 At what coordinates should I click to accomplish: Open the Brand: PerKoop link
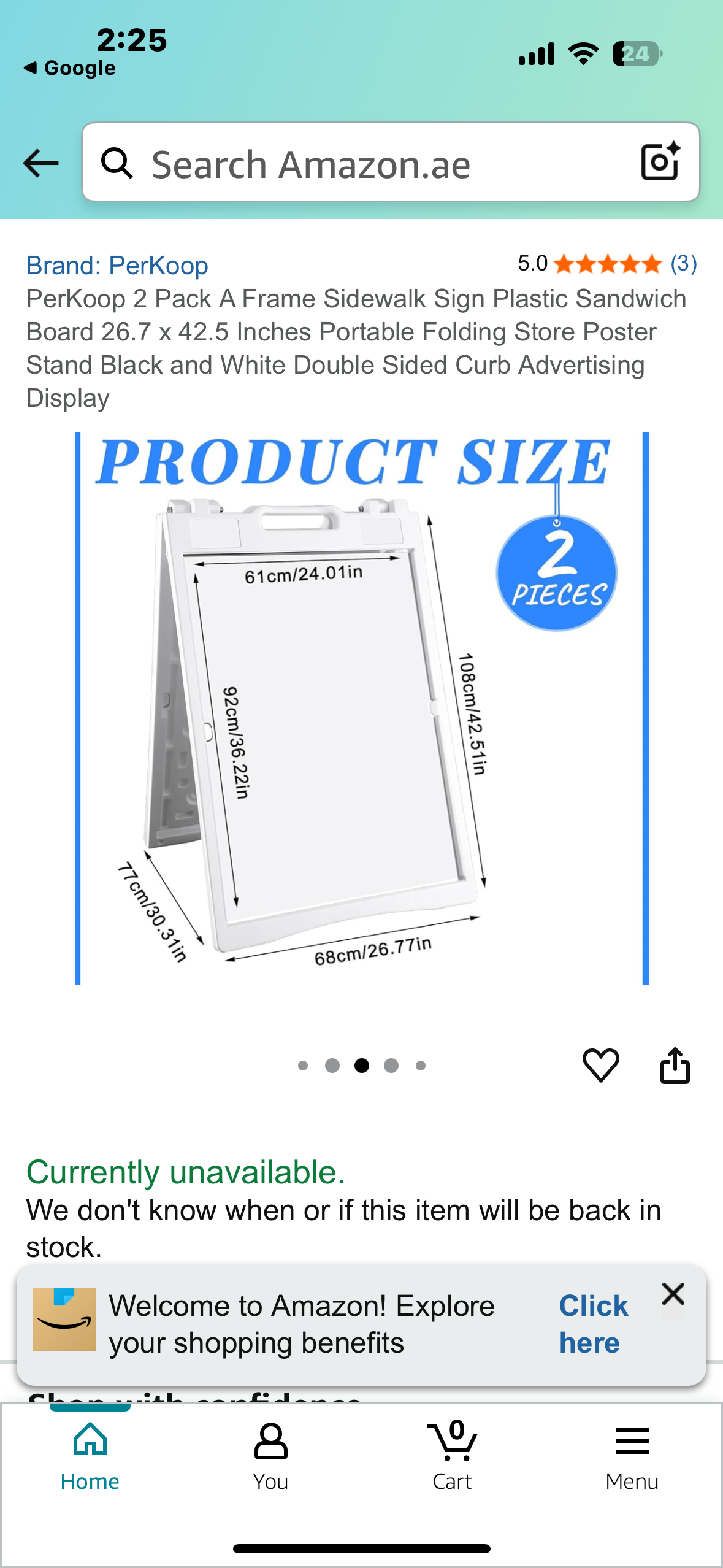117,266
